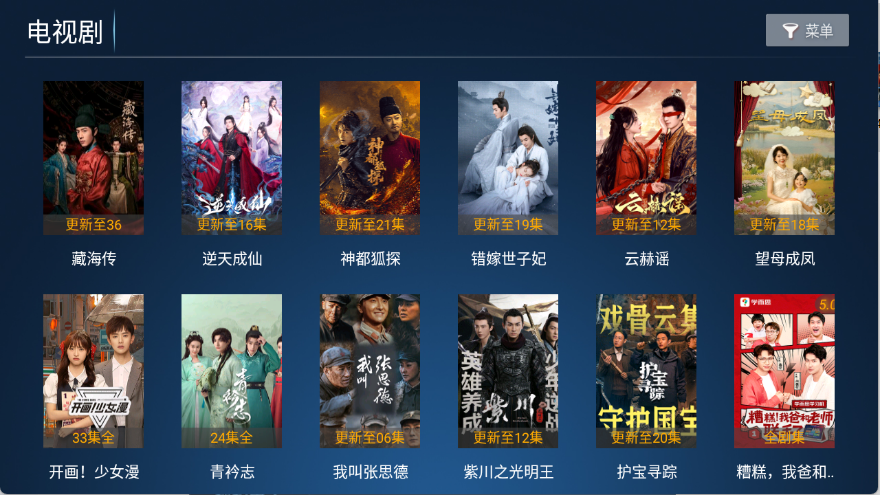Viewport: 880px width, 495px height.
Task: Select the show 护宝寻踪
Action: [646, 370]
